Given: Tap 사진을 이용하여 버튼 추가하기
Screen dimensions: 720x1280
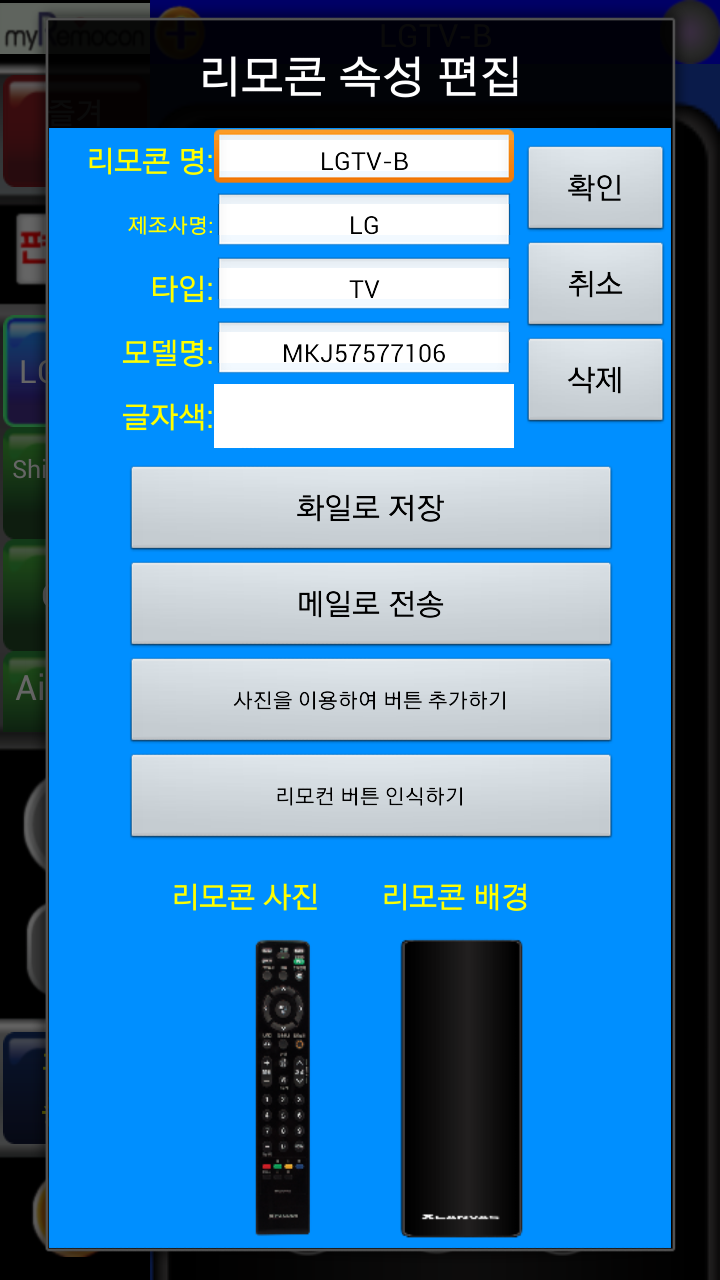Looking at the screenshot, I should [371, 700].
